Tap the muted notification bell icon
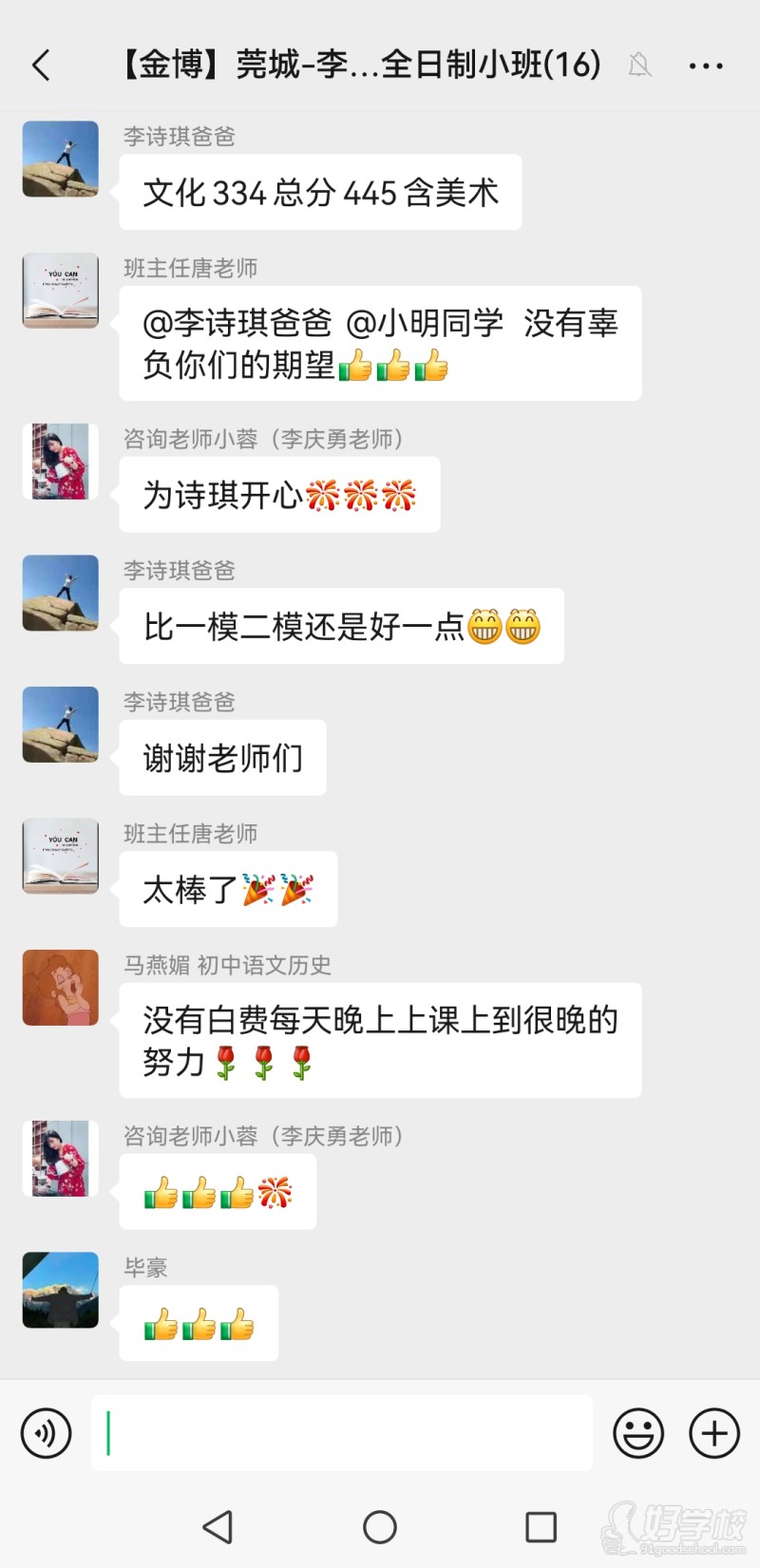 pyautogui.click(x=639, y=65)
